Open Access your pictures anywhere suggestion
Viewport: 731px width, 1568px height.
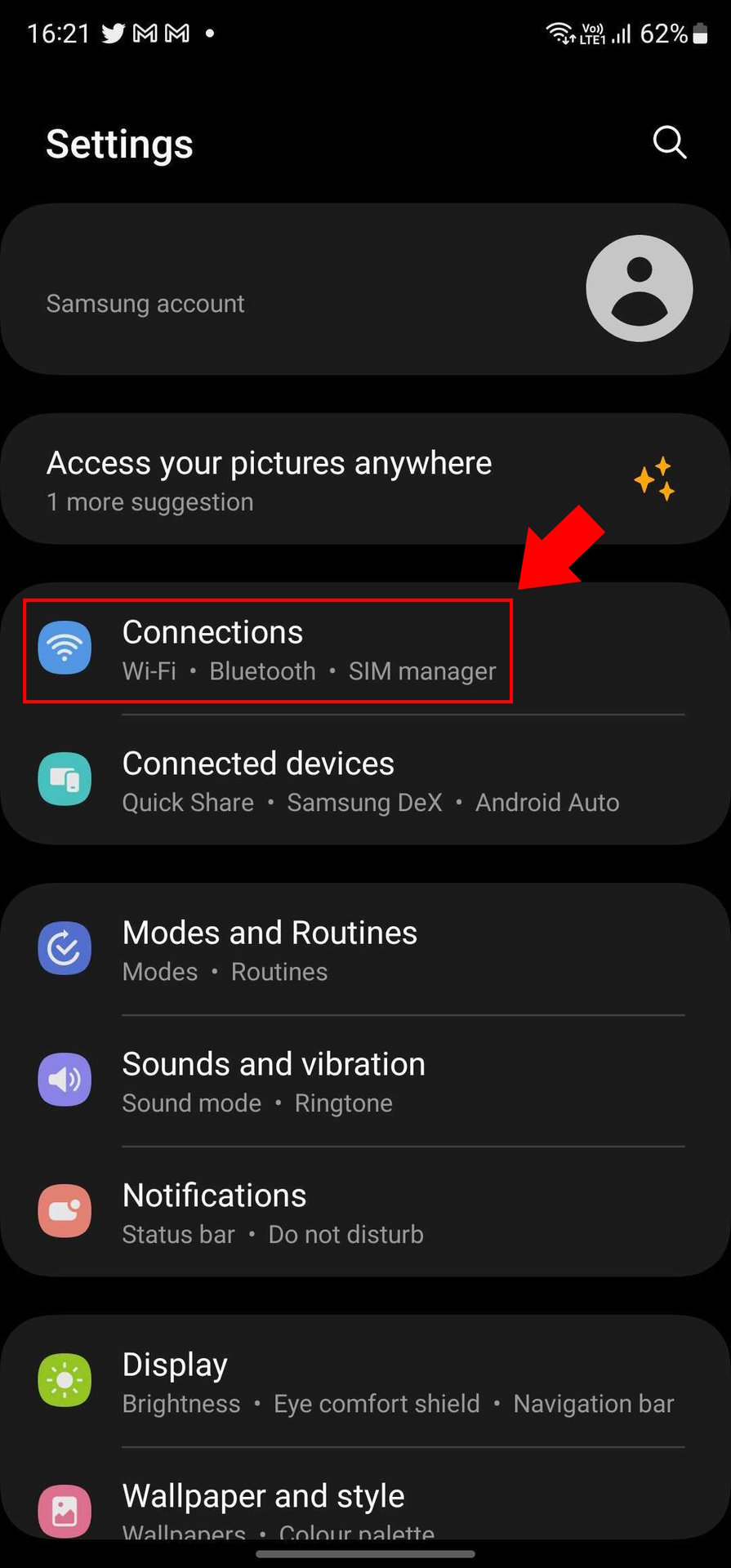[365, 479]
